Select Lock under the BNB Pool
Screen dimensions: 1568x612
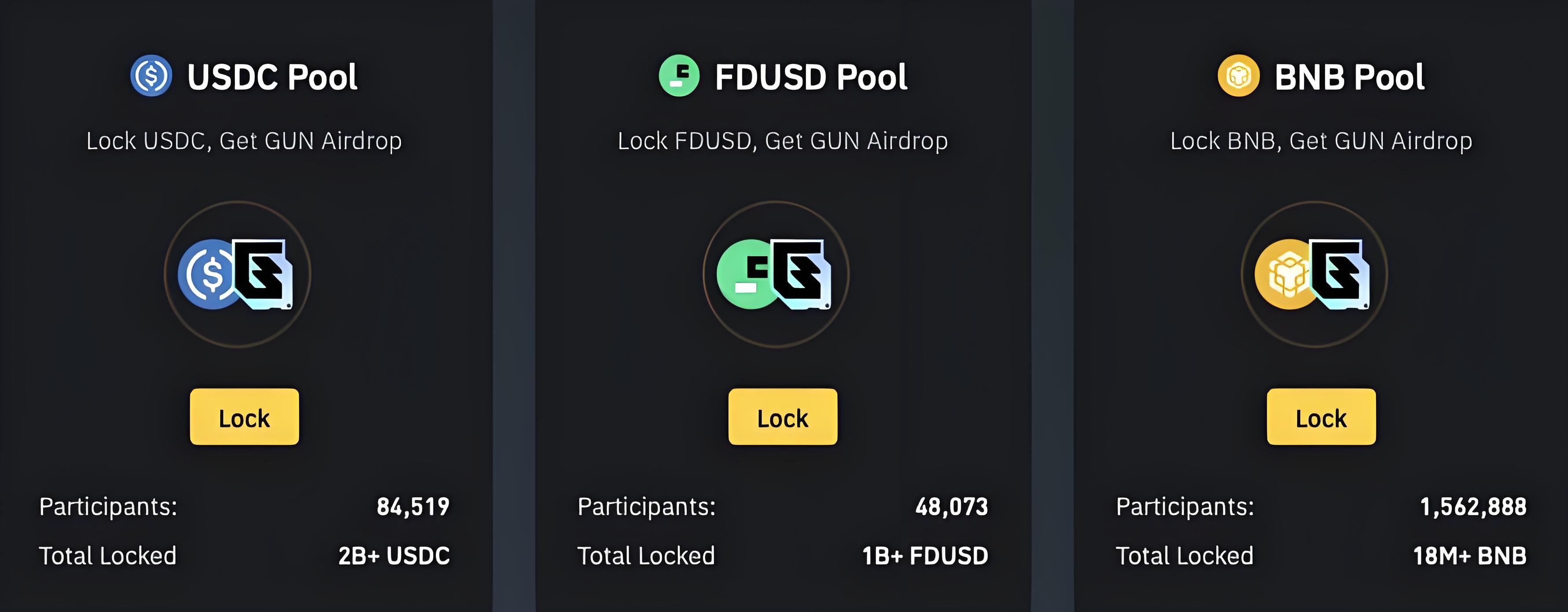point(1321,417)
